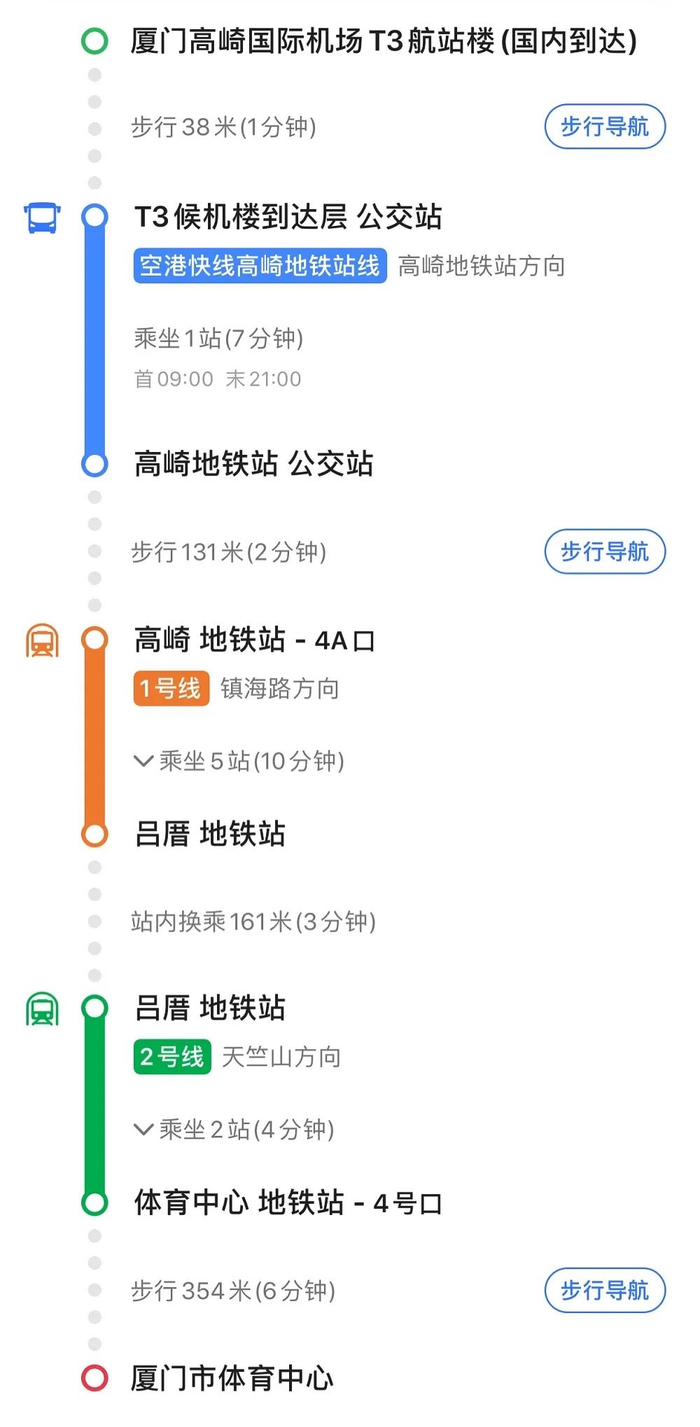Launch walking navigation for the 354-meter walk
Image resolution: width=700 pixels, height=1427 pixels.
click(x=604, y=1290)
